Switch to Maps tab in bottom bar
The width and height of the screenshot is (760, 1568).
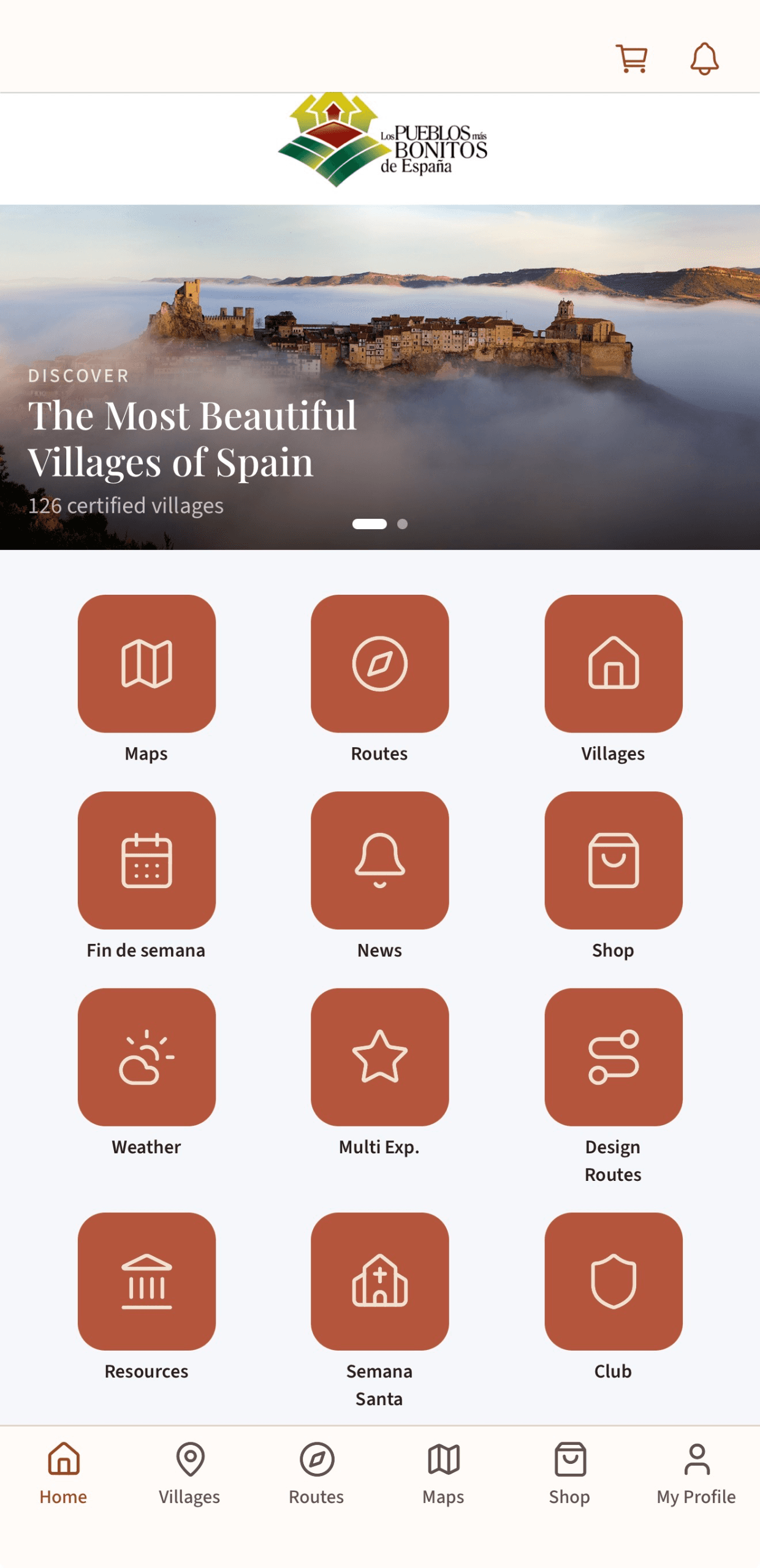coord(443,1473)
